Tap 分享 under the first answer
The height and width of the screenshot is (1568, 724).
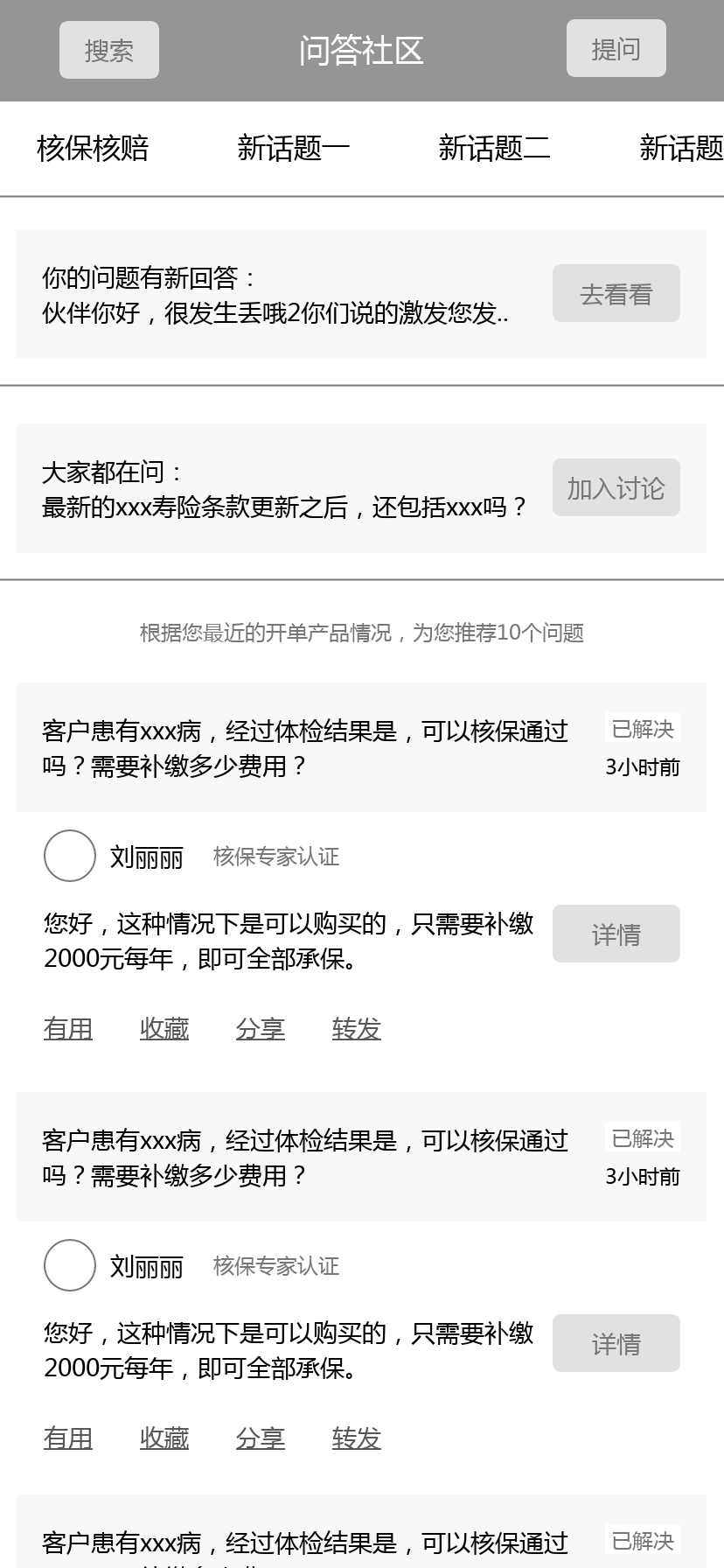pos(261,1029)
